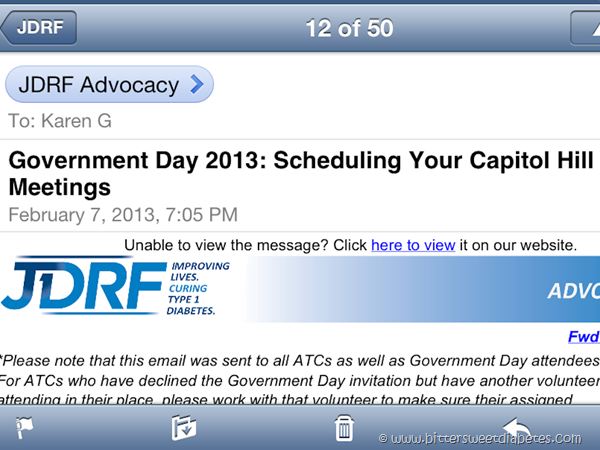
Task: Flag this email message
Action: (x=26, y=428)
